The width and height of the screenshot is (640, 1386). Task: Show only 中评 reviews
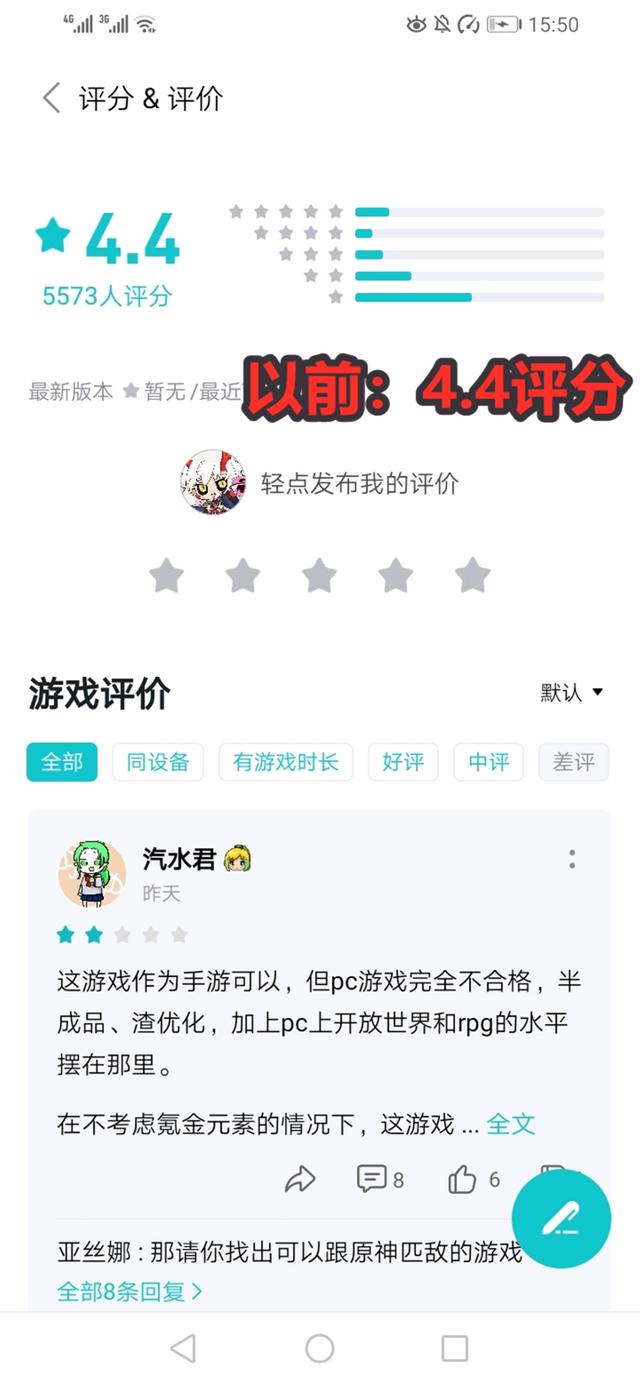489,762
